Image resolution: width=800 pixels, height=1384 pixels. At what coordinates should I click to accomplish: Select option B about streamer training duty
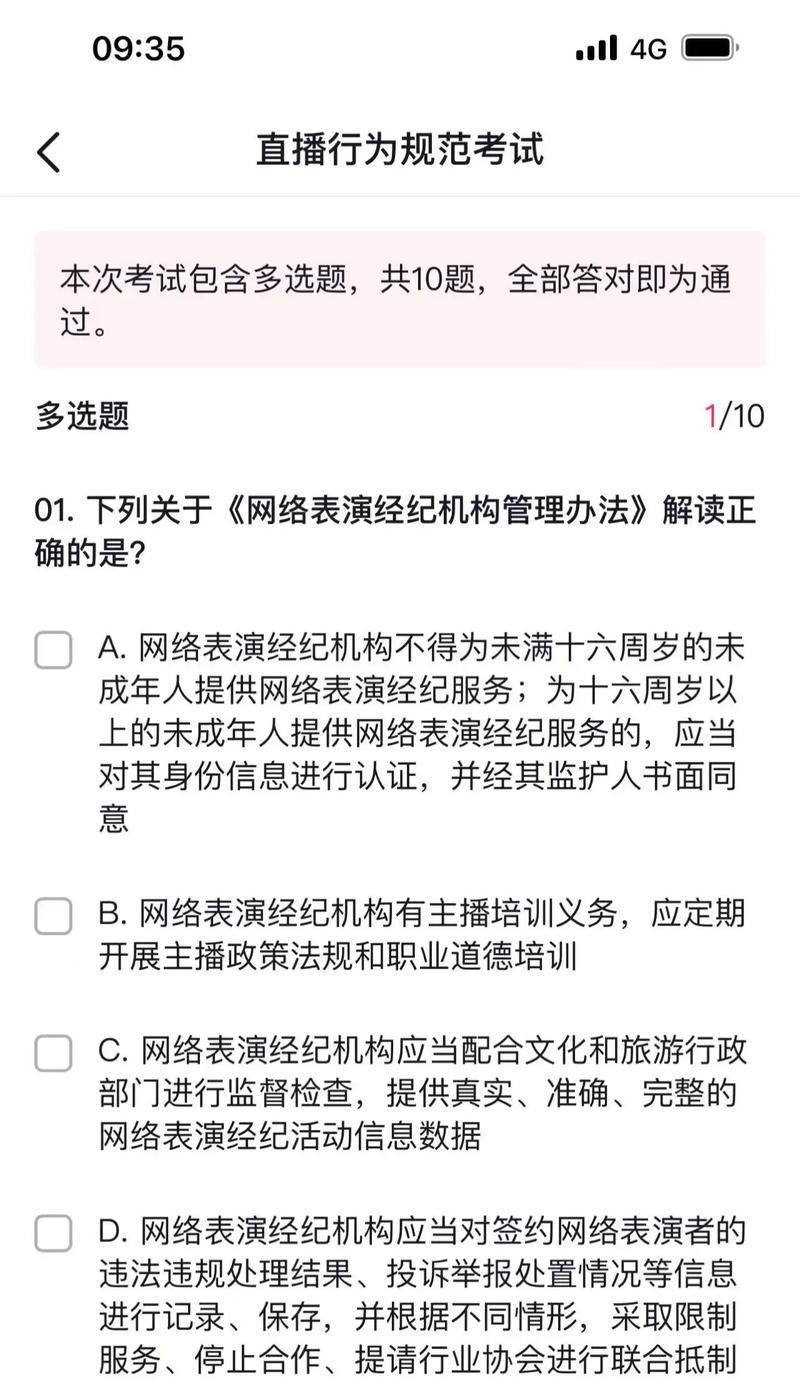click(53, 916)
